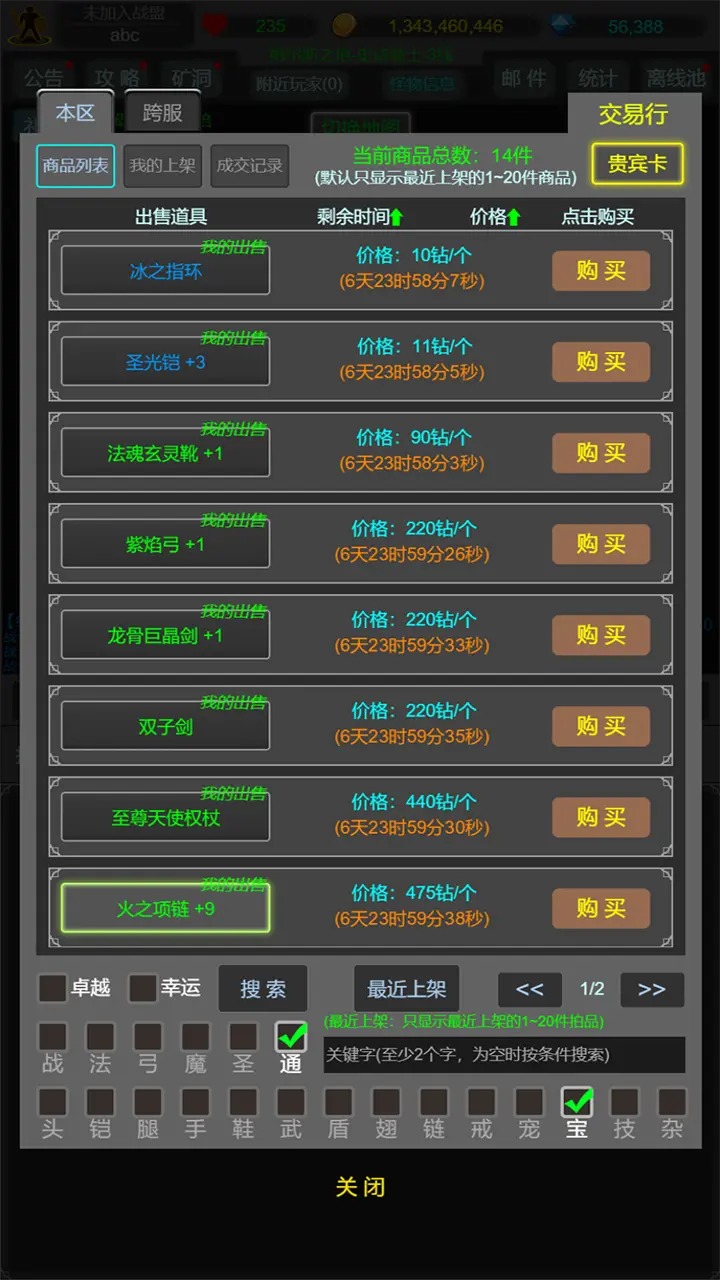
Task: Show 最近上架 recent listings
Action: [406, 989]
